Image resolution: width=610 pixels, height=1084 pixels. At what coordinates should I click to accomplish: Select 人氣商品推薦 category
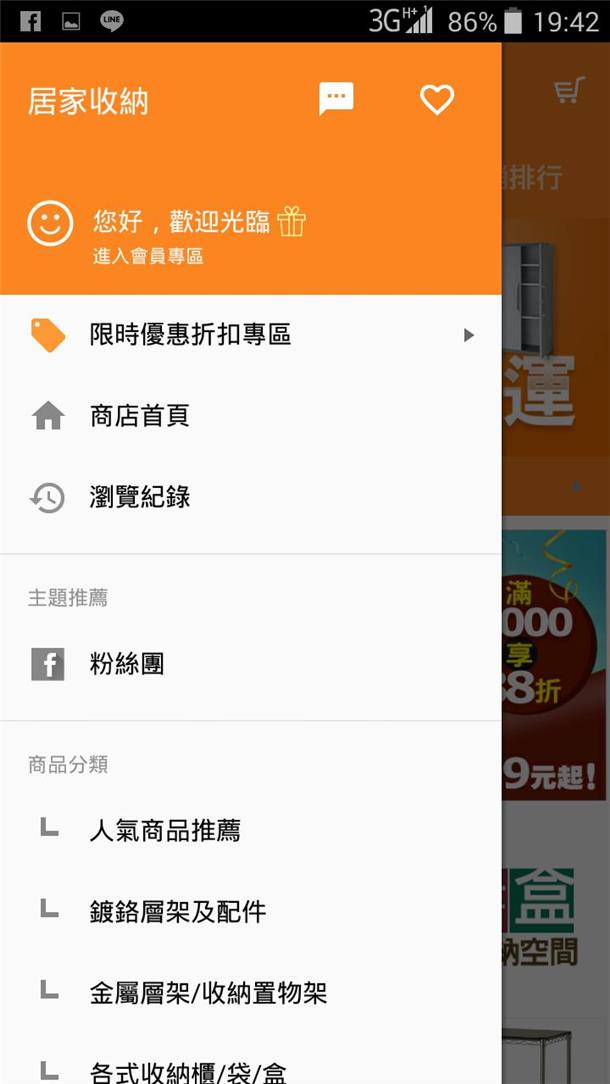pos(165,830)
